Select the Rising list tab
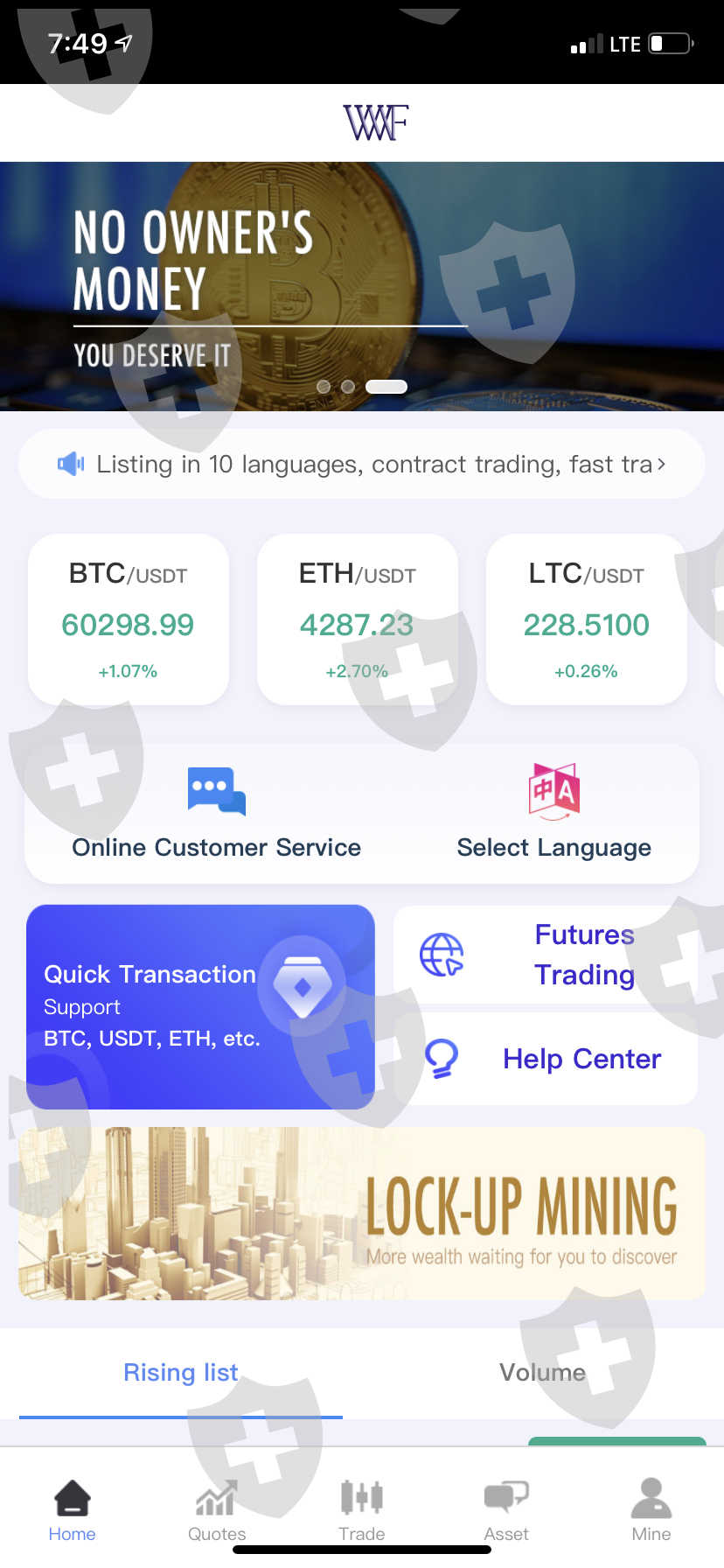724x1568 pixels. (181, 1373)
